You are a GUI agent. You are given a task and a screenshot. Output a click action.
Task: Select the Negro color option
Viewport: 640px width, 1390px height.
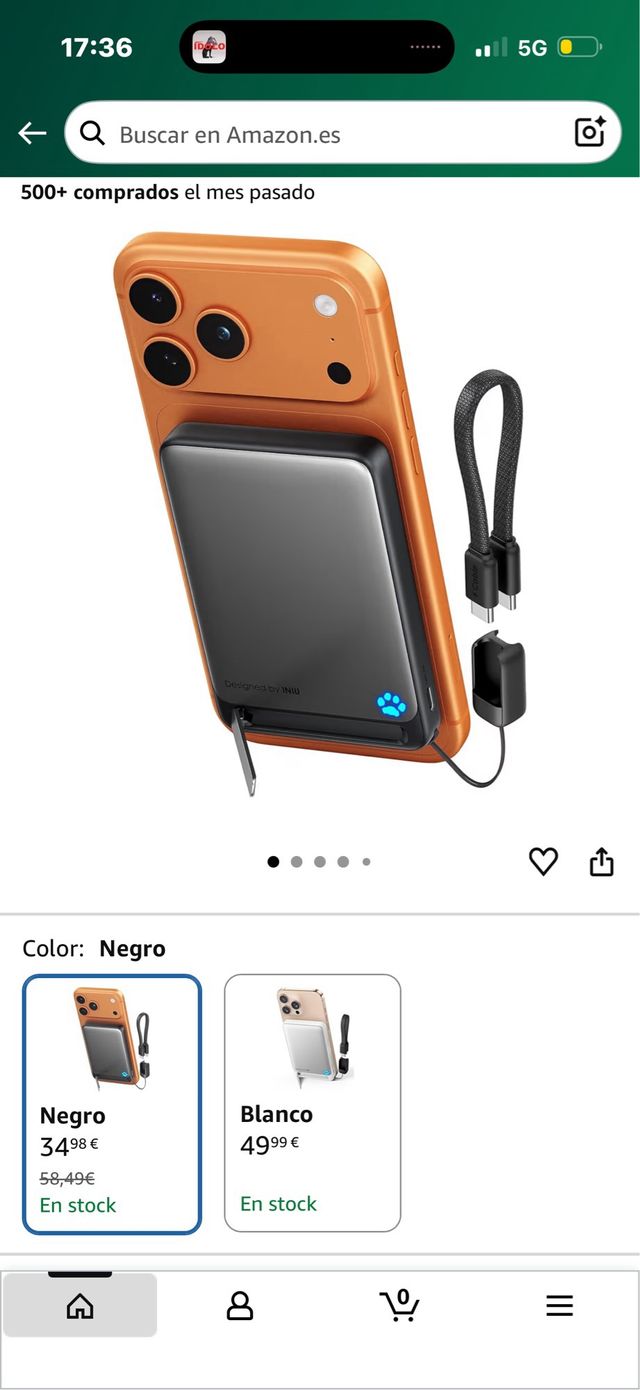[x=112, y=1104]
